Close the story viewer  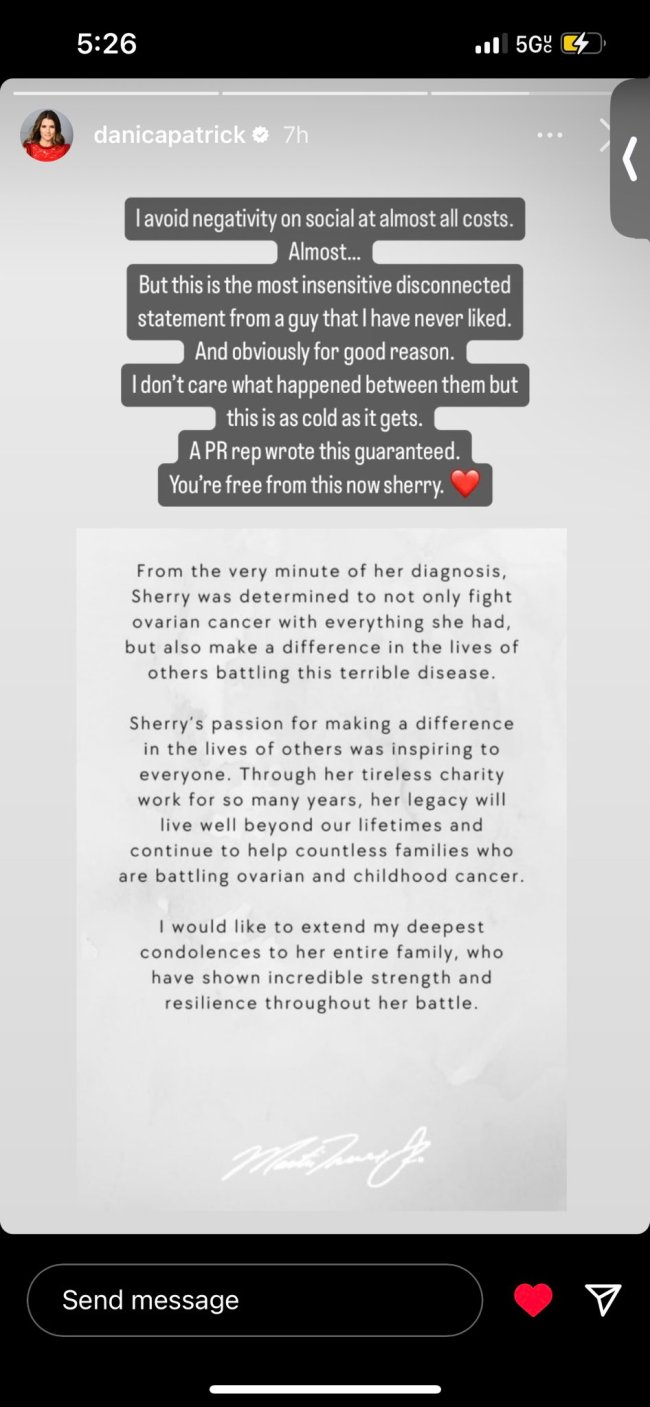[604, 135]
